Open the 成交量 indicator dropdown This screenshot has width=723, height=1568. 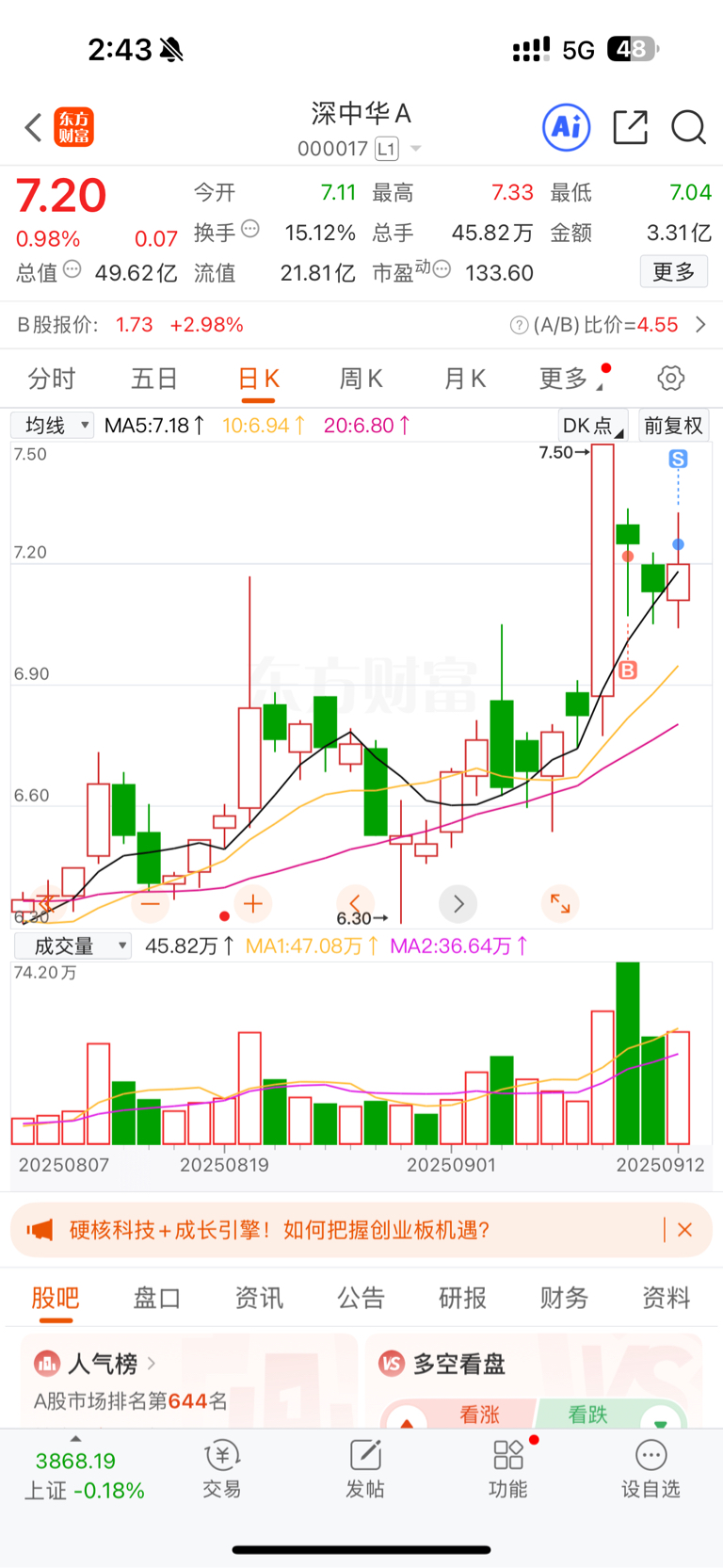click(x=72, y=946)
